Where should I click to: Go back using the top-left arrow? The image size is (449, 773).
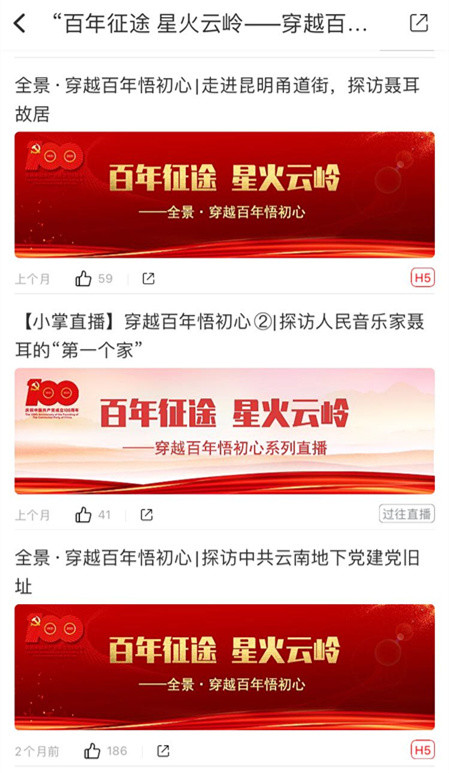[20, 23]
